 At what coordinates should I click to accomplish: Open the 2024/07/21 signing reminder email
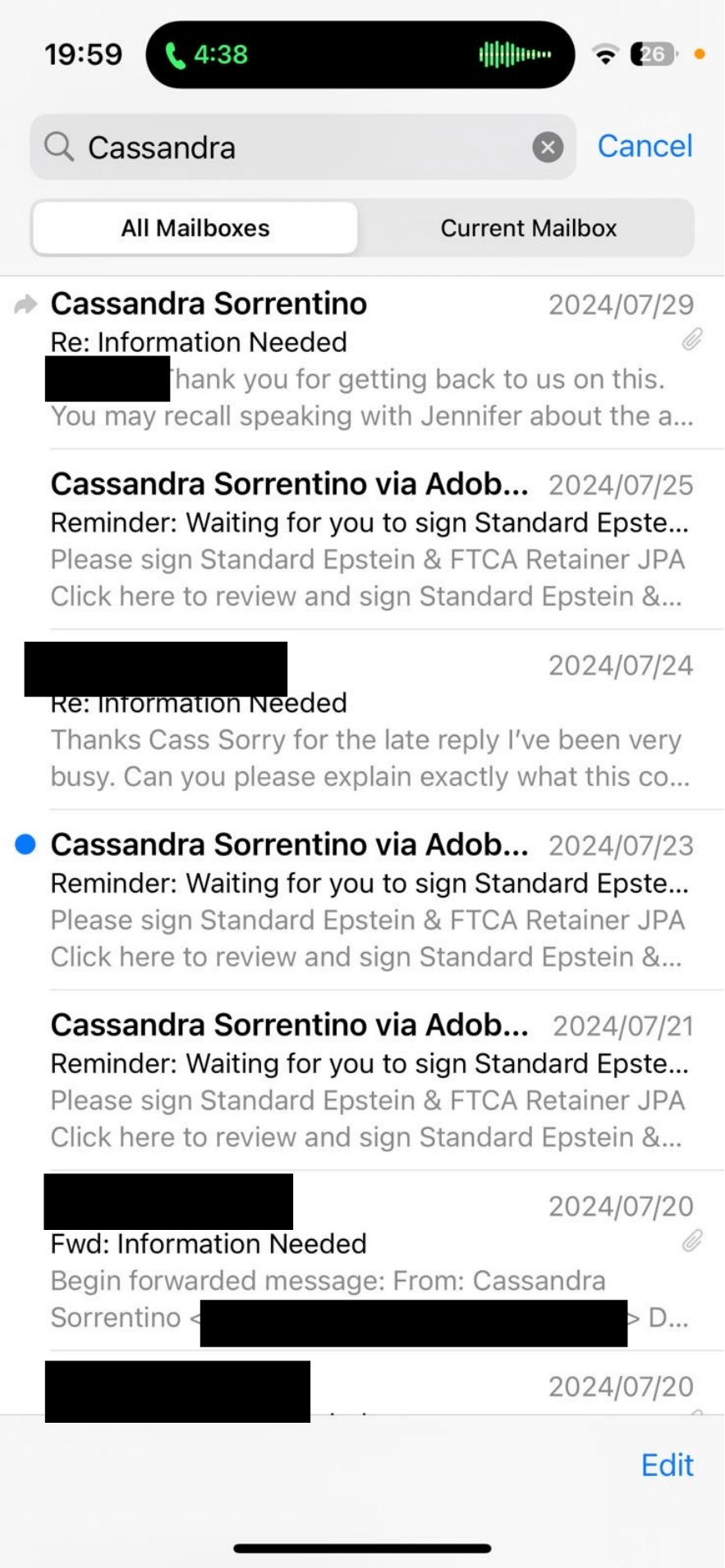(x=369, y=1081)
